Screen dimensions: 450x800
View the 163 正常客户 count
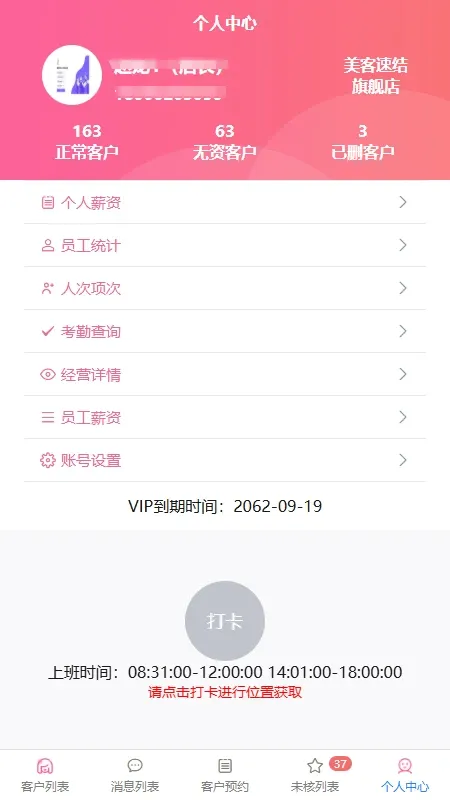pos(87,142)
